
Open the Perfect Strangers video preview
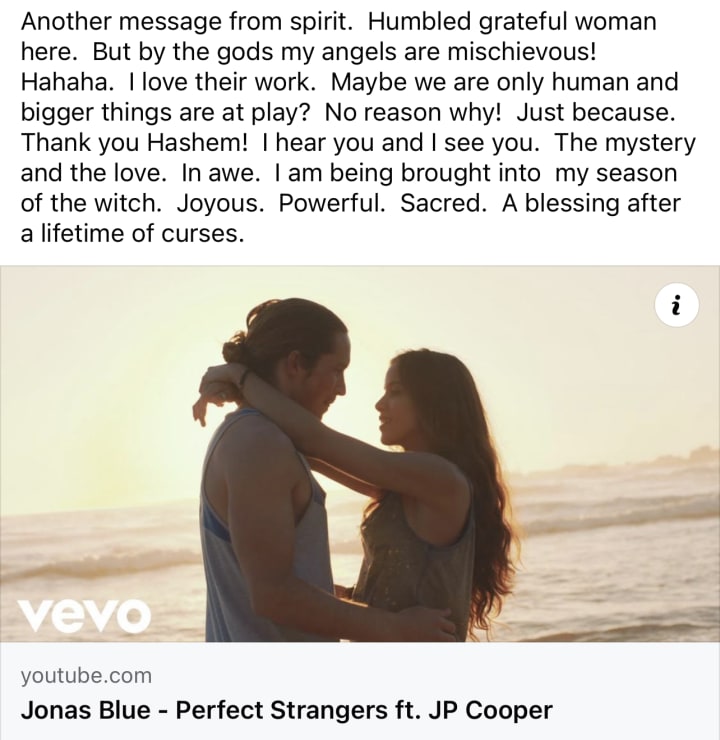pyautogui.click(x=360, y=454)
